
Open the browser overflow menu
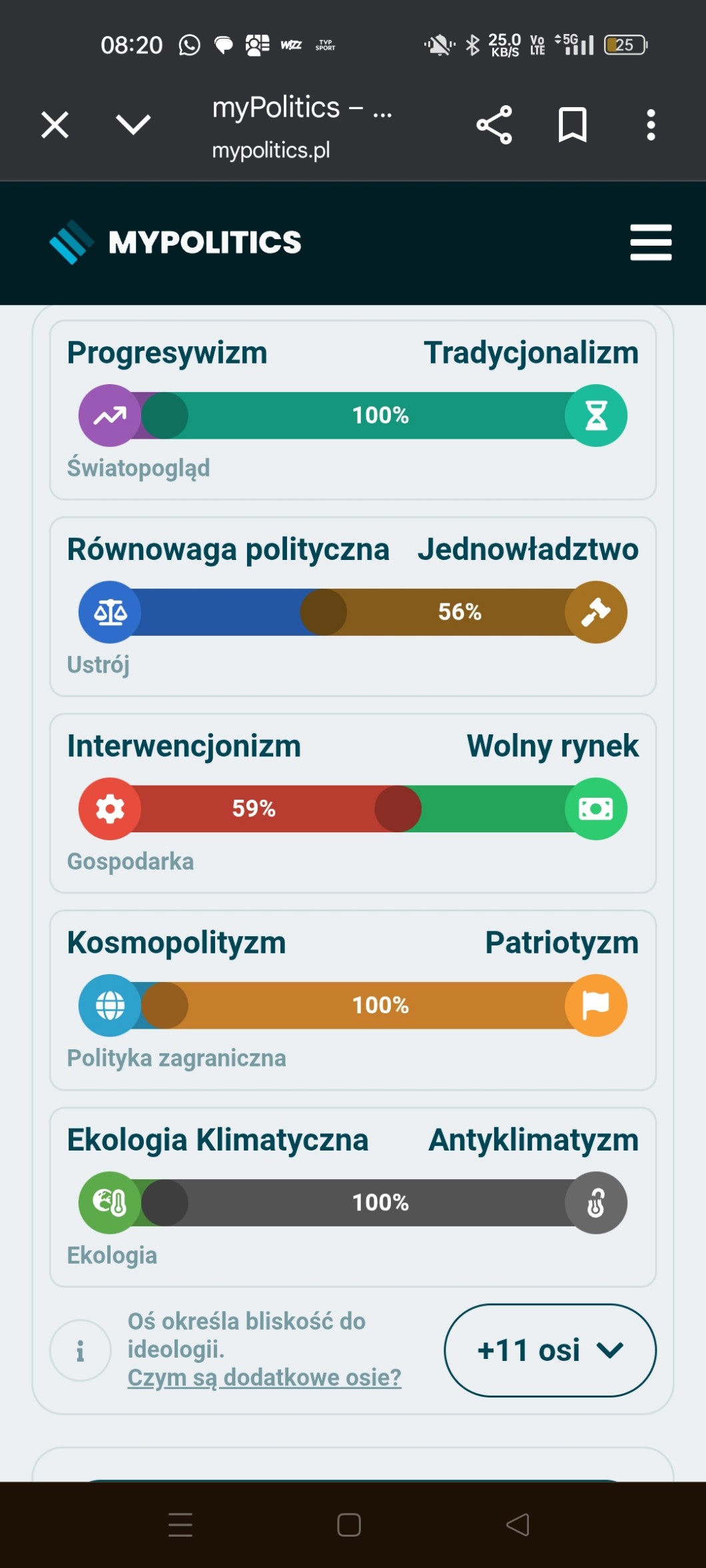click(x=651, y=125)
